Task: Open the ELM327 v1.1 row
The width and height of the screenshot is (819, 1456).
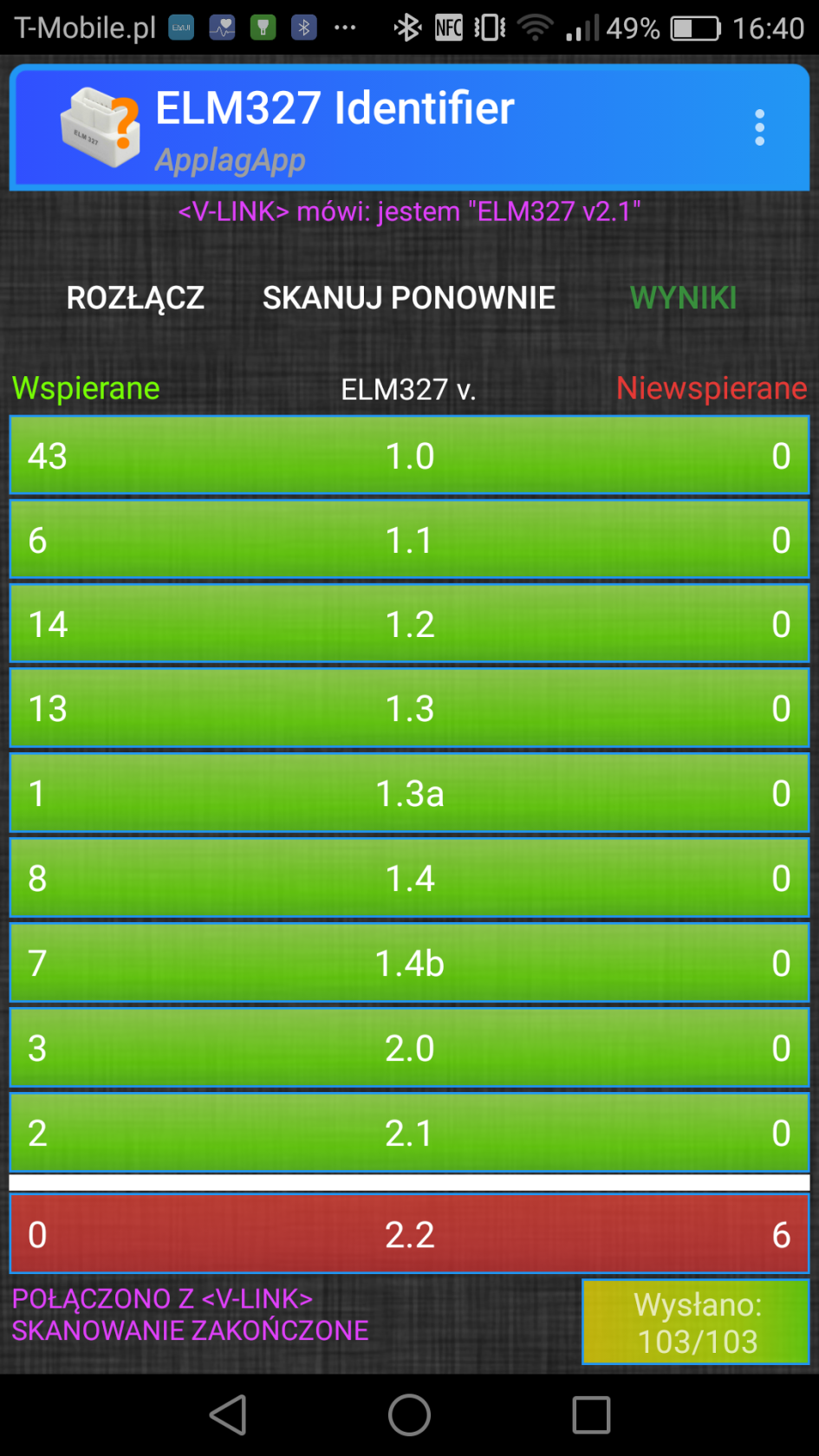Action: pyautogui.click(x=409, y=540)
